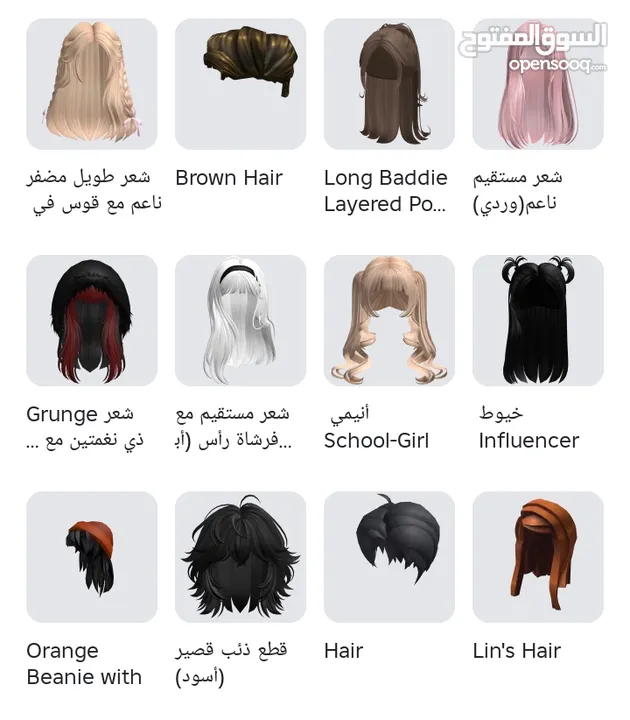Screen dimensions: 630x720
Task: Open the Orange Beanie with hair item
Action: pyautogui.click(x=92, y=556)
